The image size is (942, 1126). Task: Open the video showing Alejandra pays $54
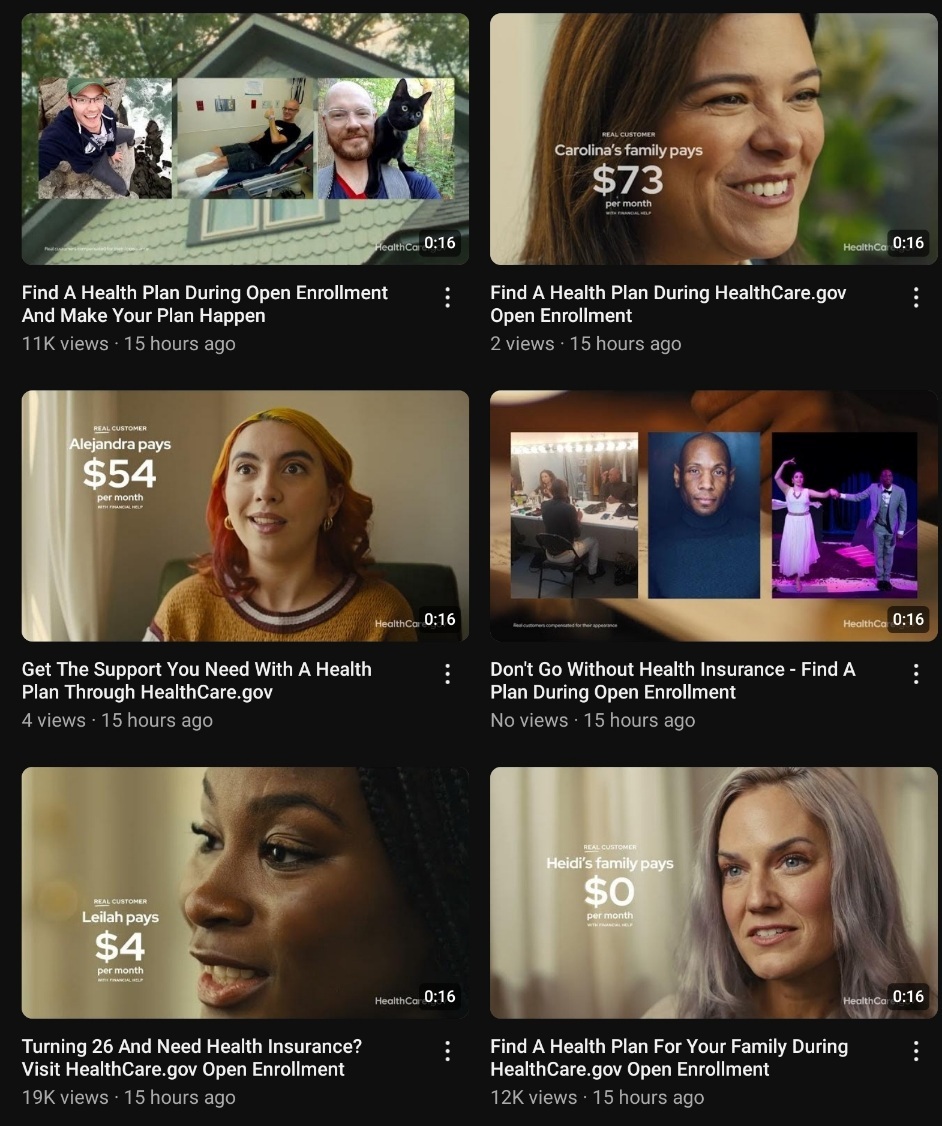pos(245,515)
